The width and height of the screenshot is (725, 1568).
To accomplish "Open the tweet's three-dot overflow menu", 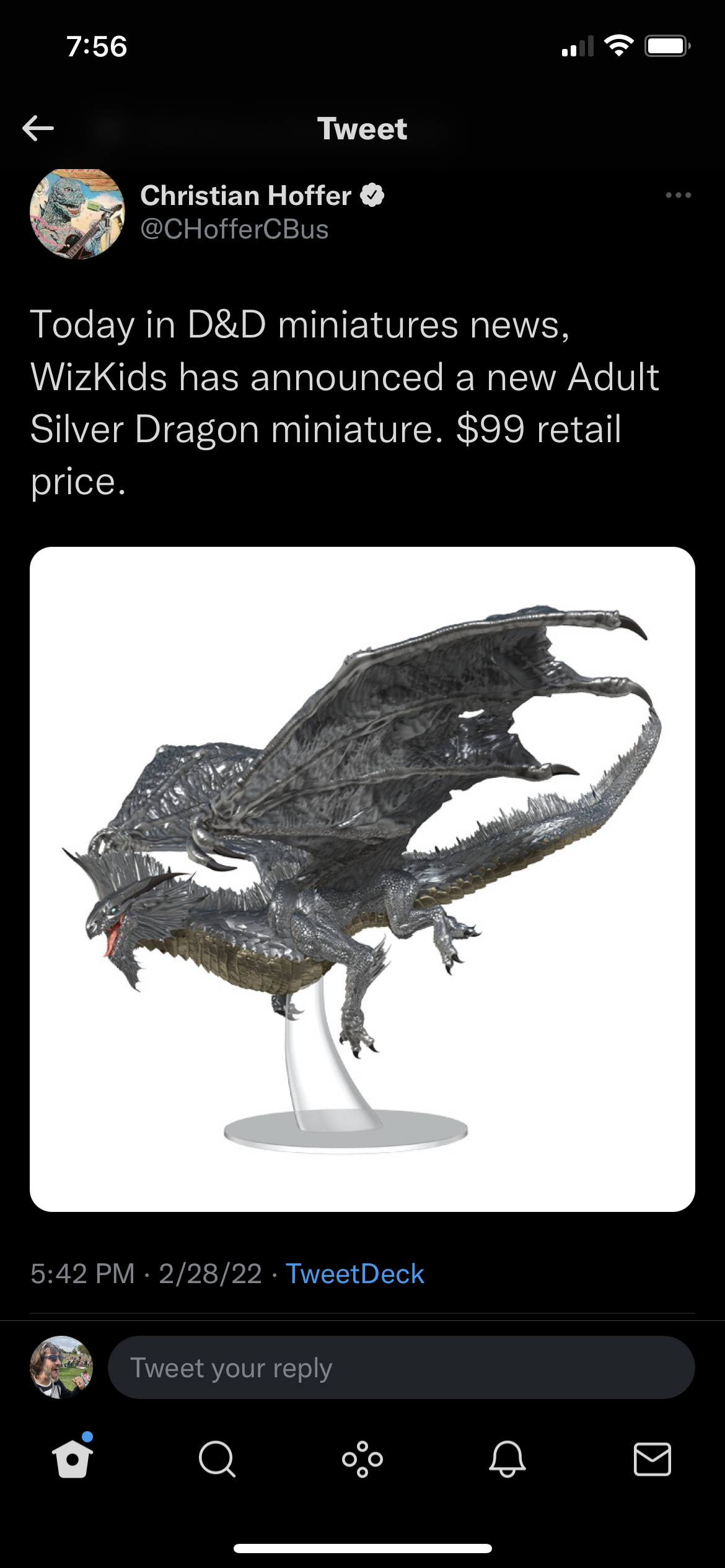I will [x=678, y=195].
